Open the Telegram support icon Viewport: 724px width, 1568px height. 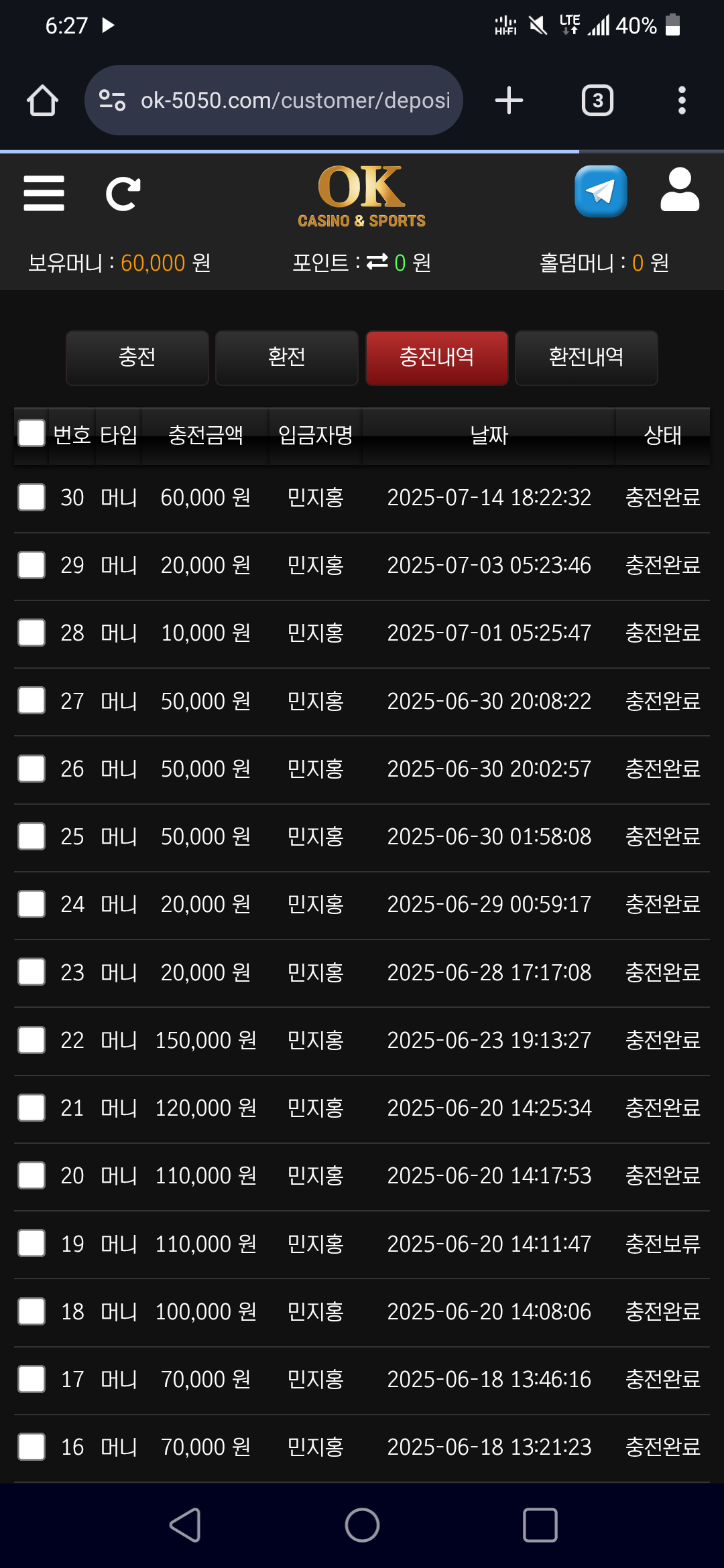601,192
